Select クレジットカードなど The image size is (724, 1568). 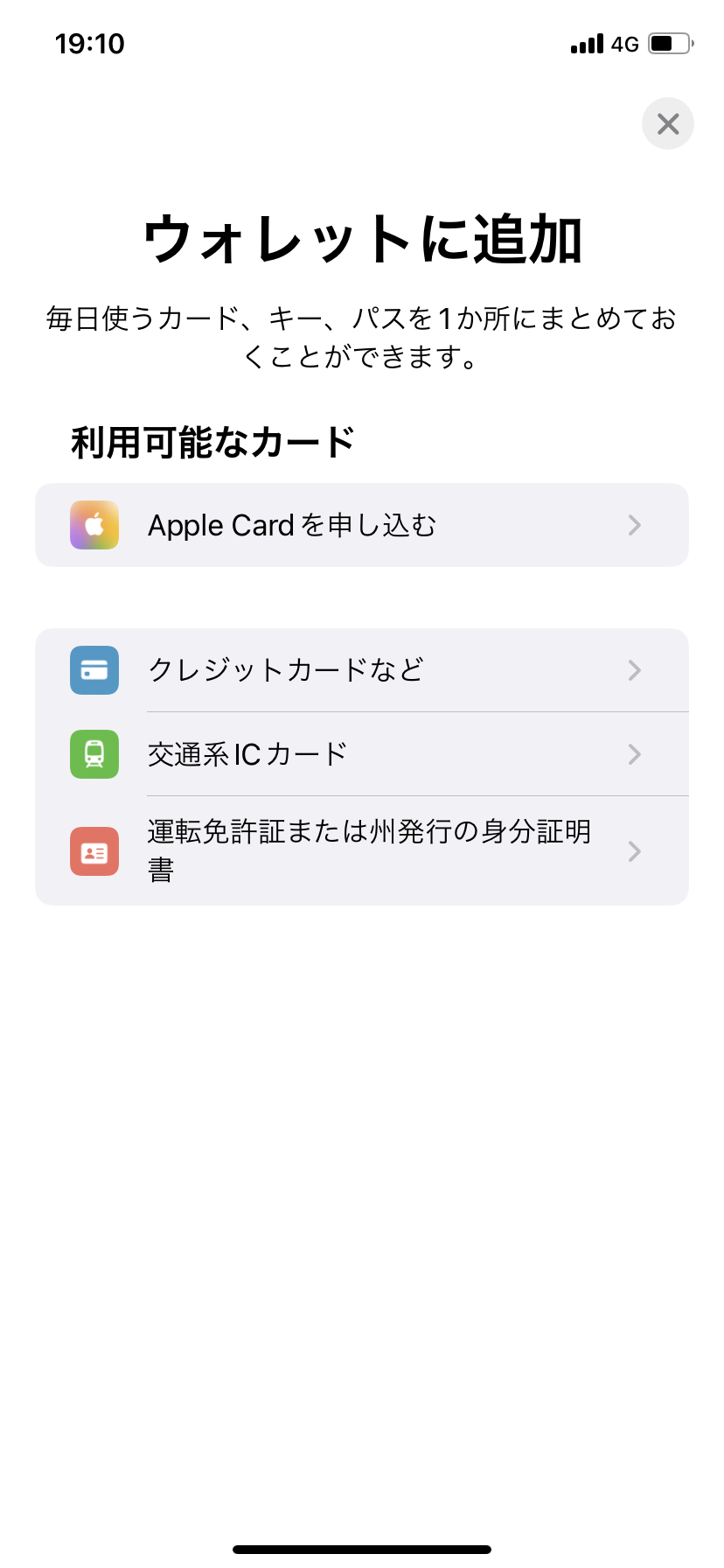(361, 670)
